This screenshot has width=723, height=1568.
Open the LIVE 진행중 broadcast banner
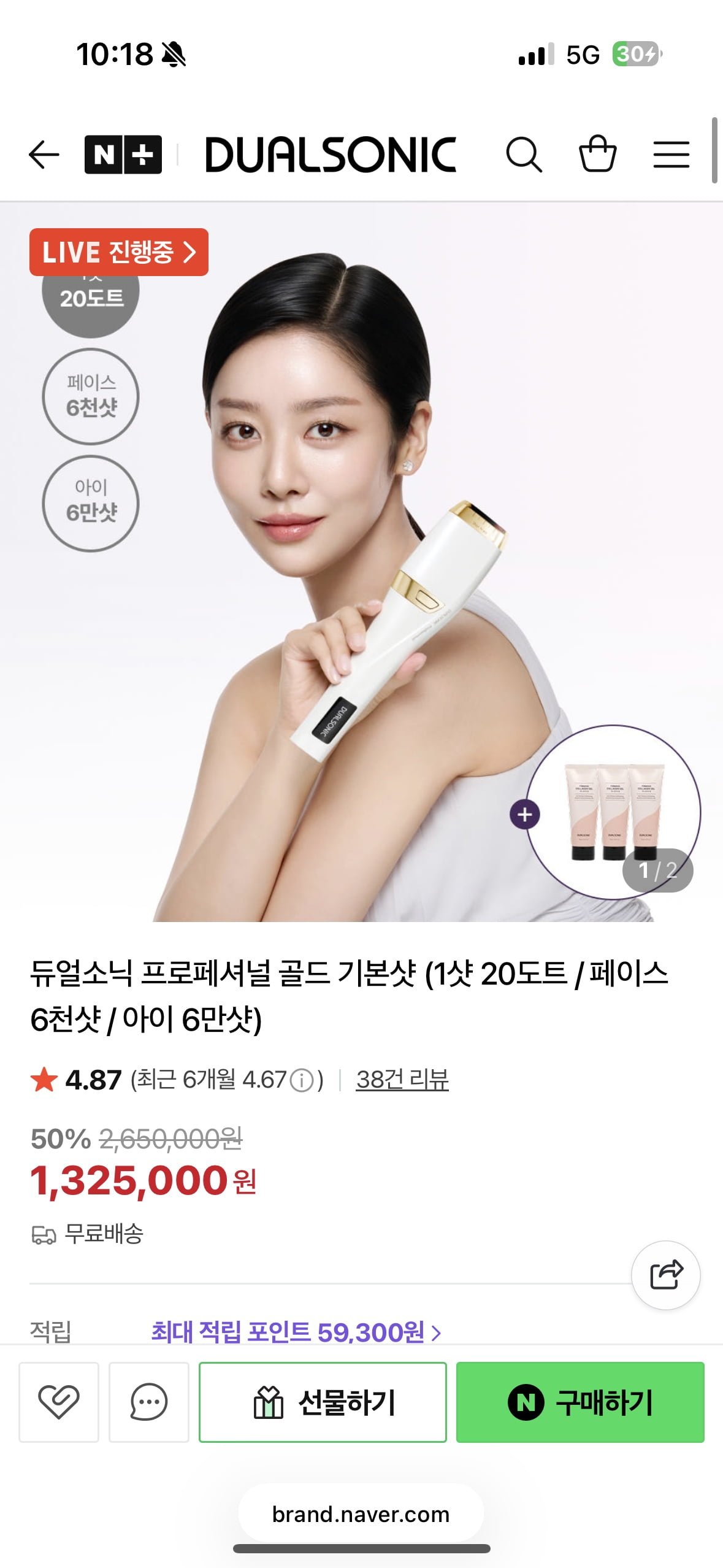point(119,252)
